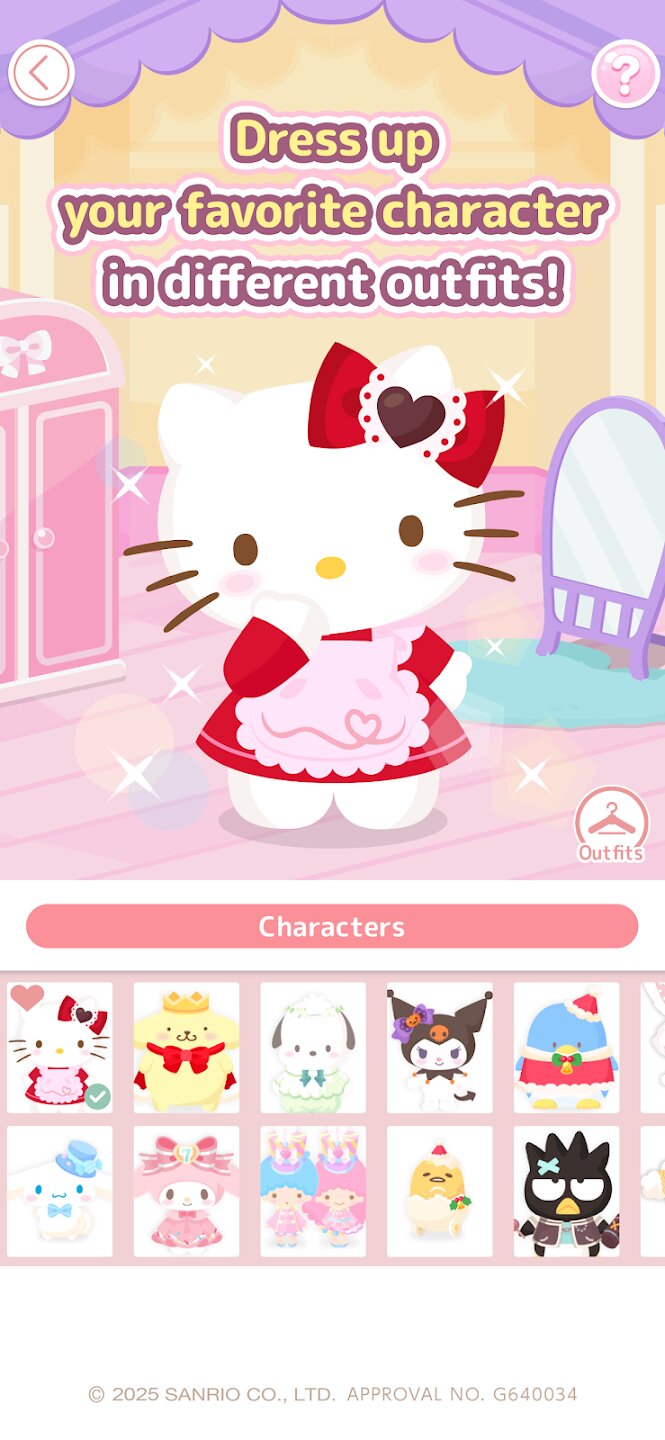Open the question mark help button
The image size is (665, 1440).
pos(625,73)
